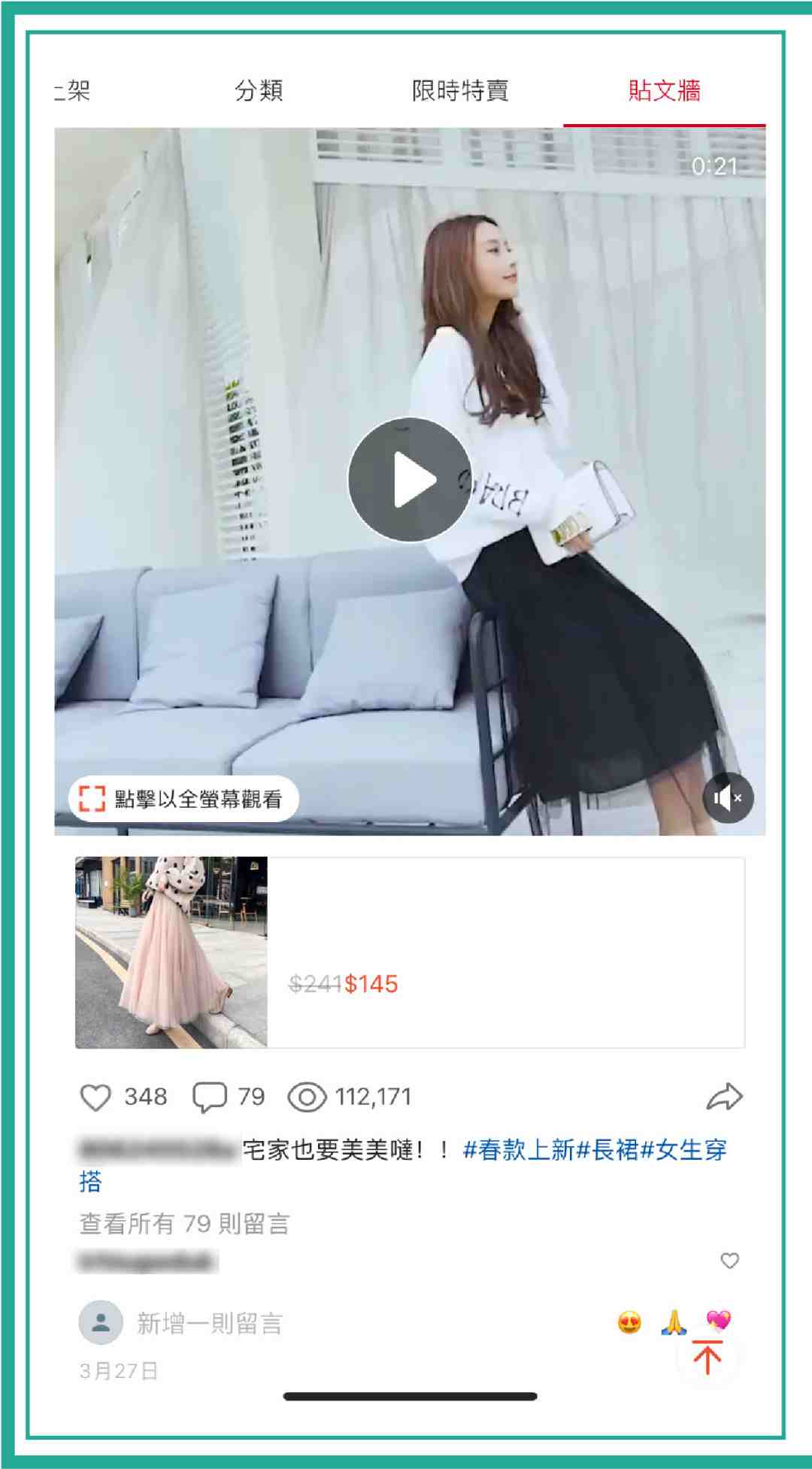Open the comments bubble showing 79
Viewport: 812px width, 1469px height.
(x=210, y=1097)
